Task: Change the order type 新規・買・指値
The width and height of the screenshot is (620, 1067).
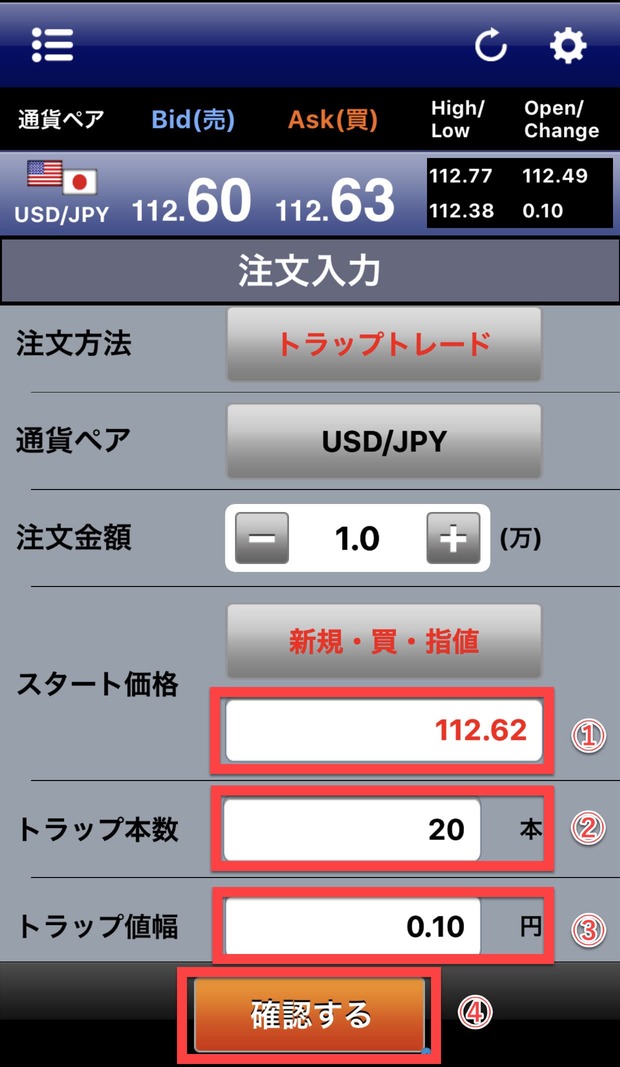Action: click(384, 641)
